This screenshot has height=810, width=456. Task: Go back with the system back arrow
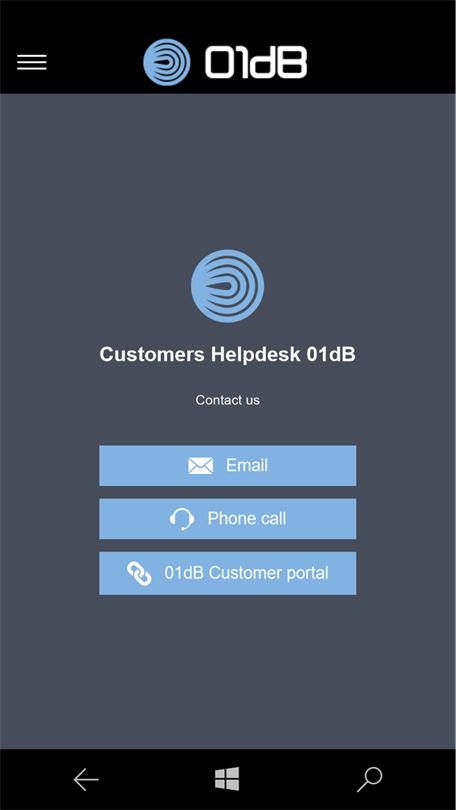pyautogui.click(x=86, y=780)
